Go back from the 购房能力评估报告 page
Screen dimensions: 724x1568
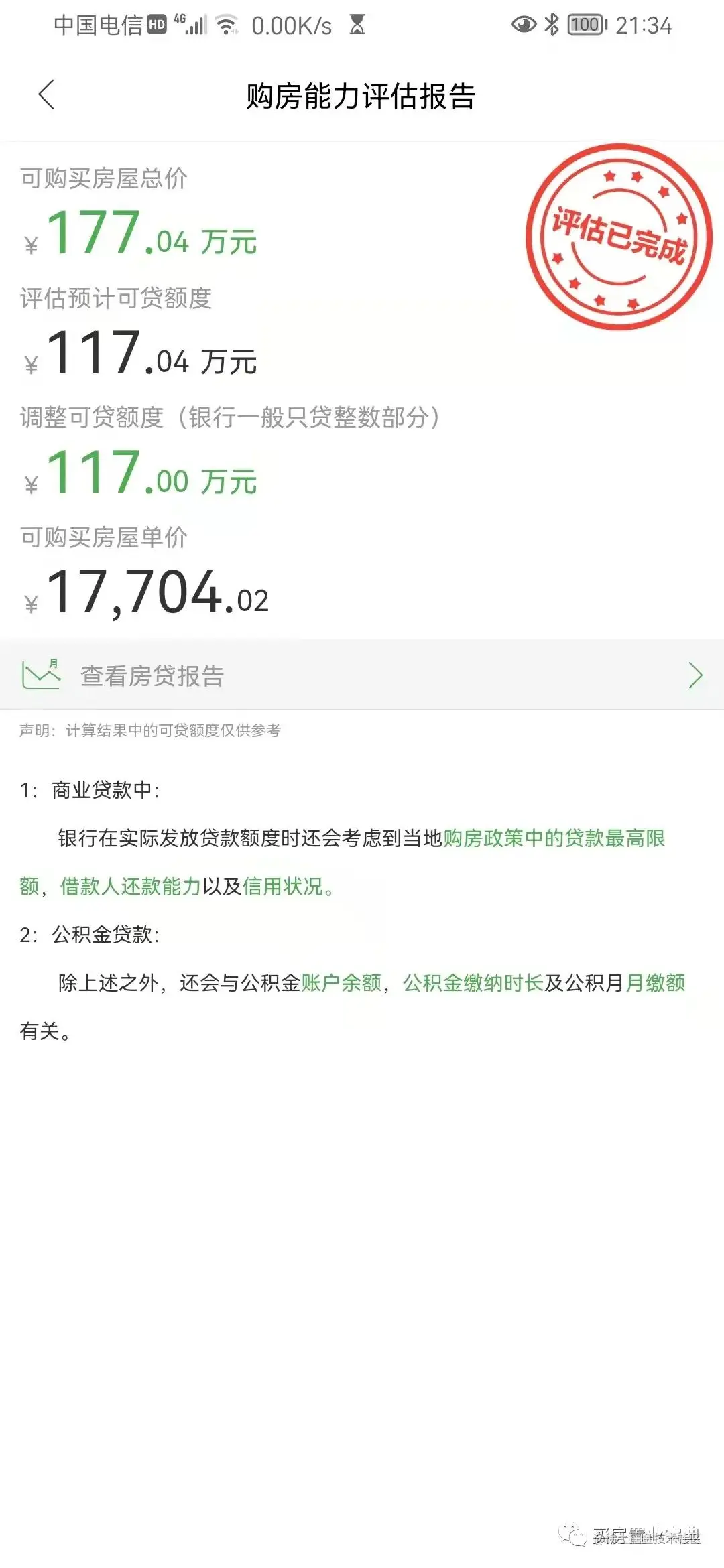[x=46, y=94]
